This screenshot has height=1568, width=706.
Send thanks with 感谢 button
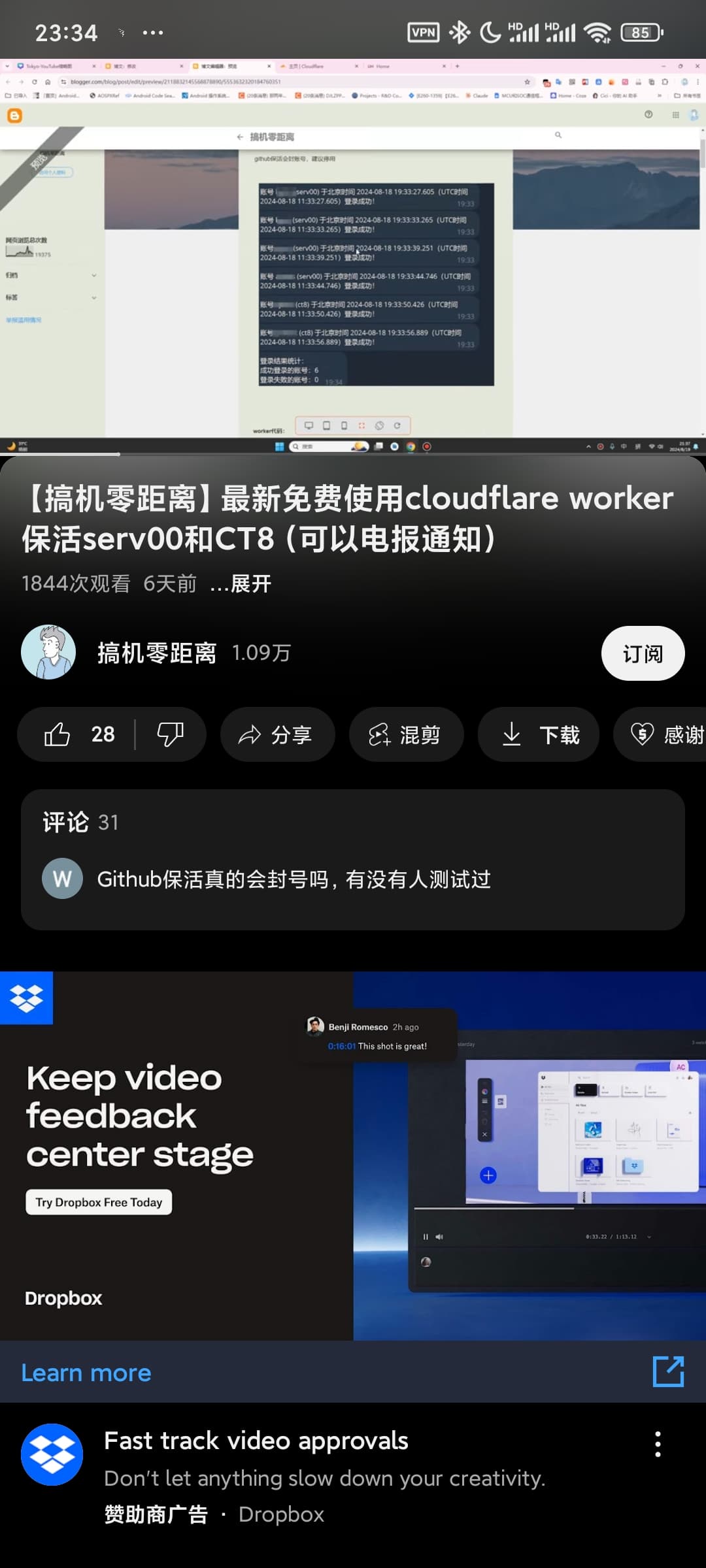[660, 734]
